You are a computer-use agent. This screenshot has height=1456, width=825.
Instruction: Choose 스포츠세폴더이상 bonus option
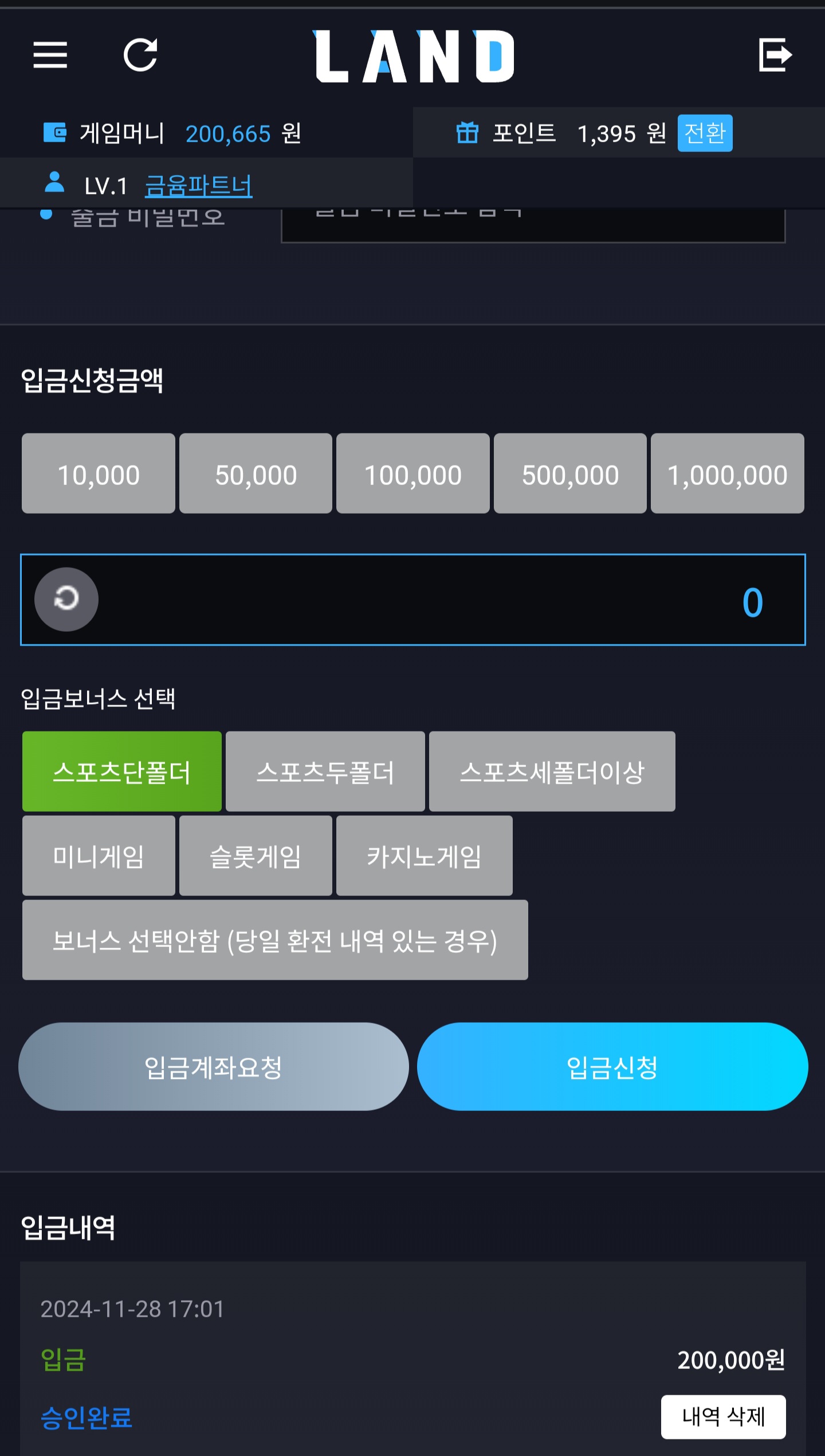click(552, 772)
